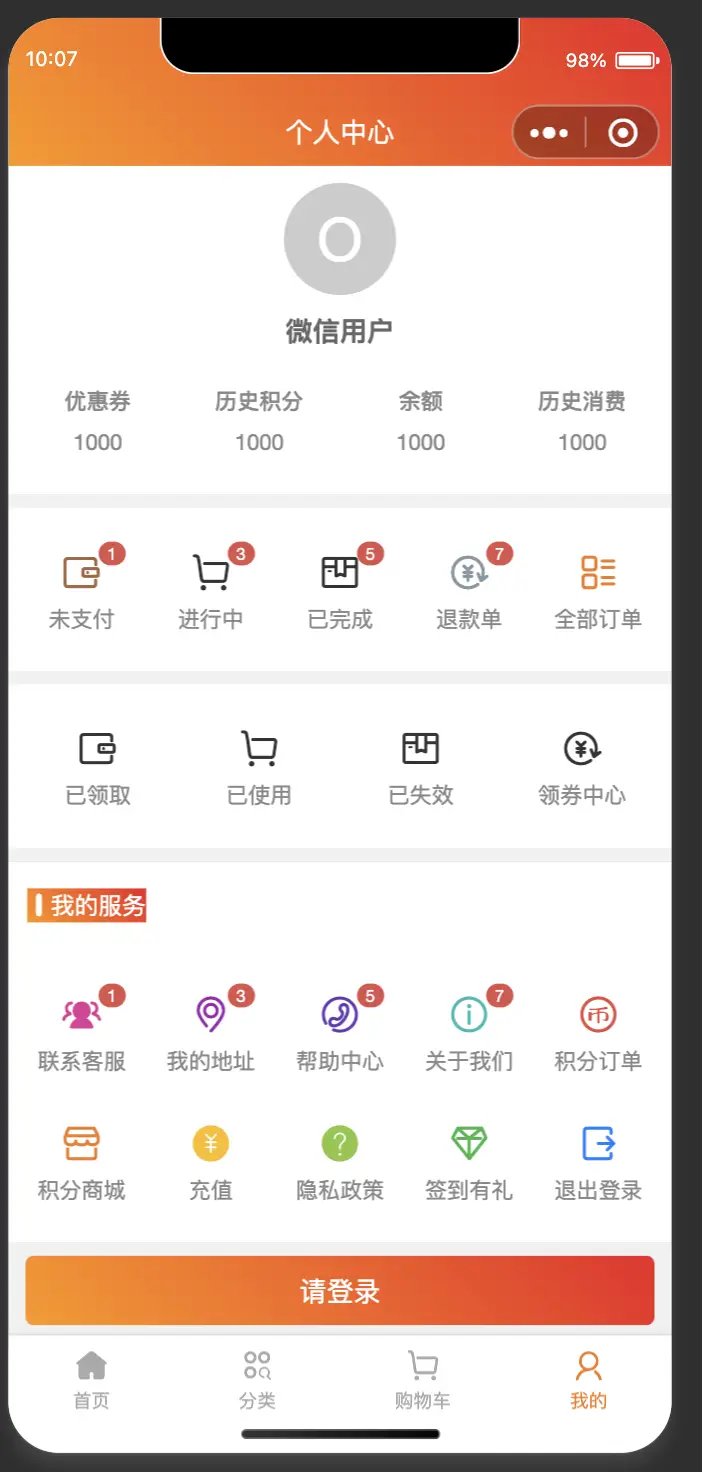Image resolution: width=702 pixels, height=1472 pixels.
Task: Open the mini program more-options menu
Action: 549,133
